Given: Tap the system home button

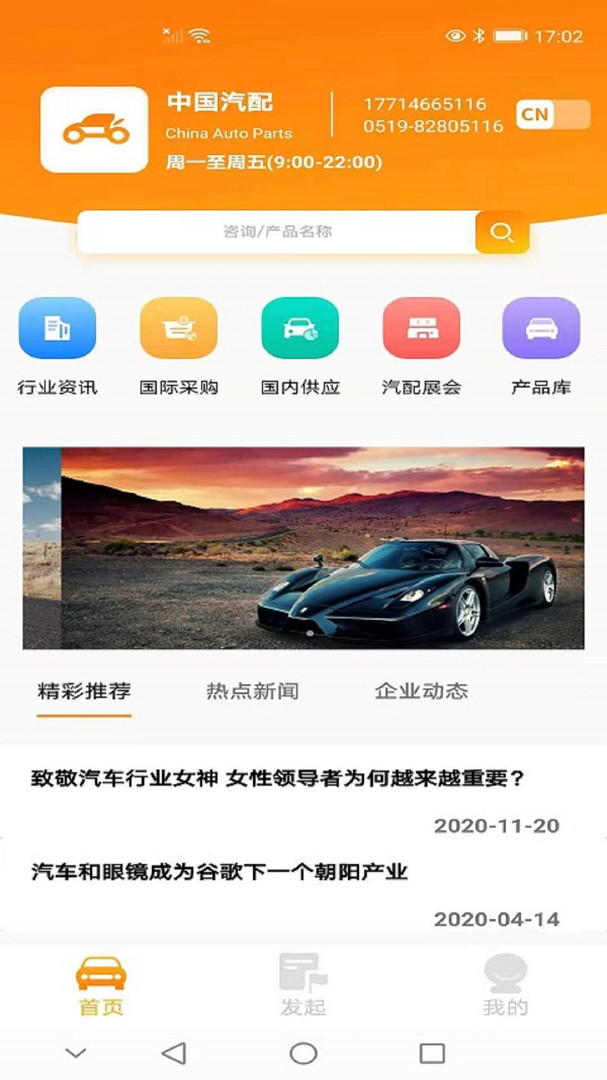Looking at the screenshot, I should [303, 1053].
